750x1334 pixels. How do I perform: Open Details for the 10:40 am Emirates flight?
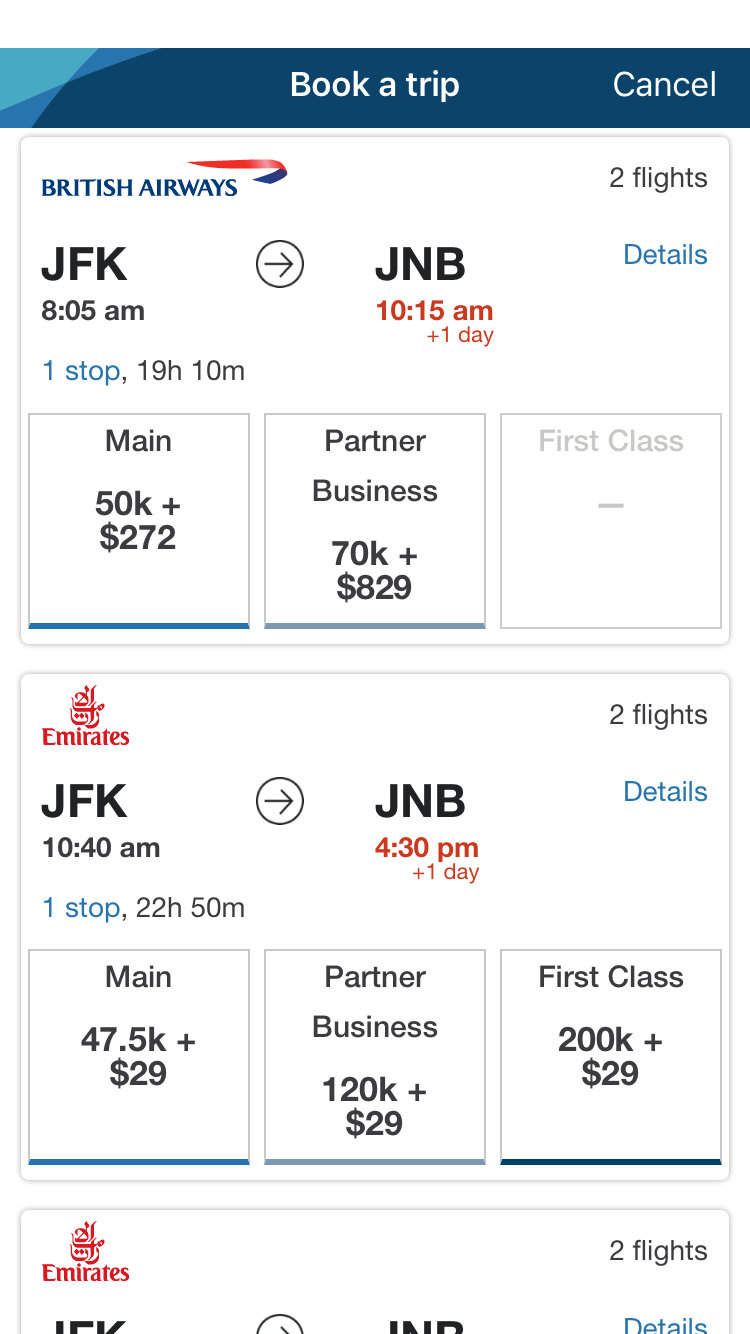[x=665, y=792]
